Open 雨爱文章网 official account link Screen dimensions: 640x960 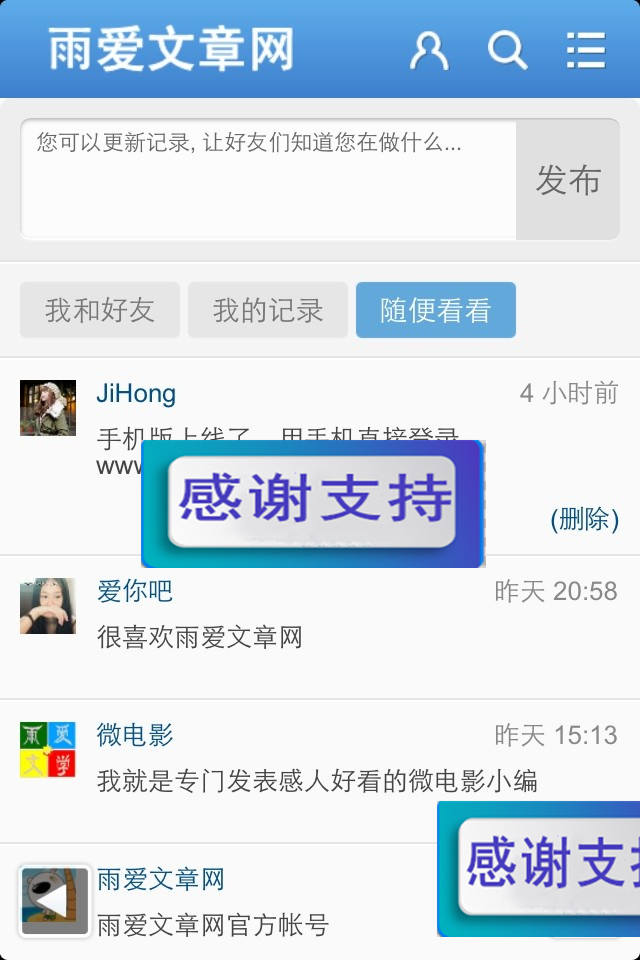[161, 879]
